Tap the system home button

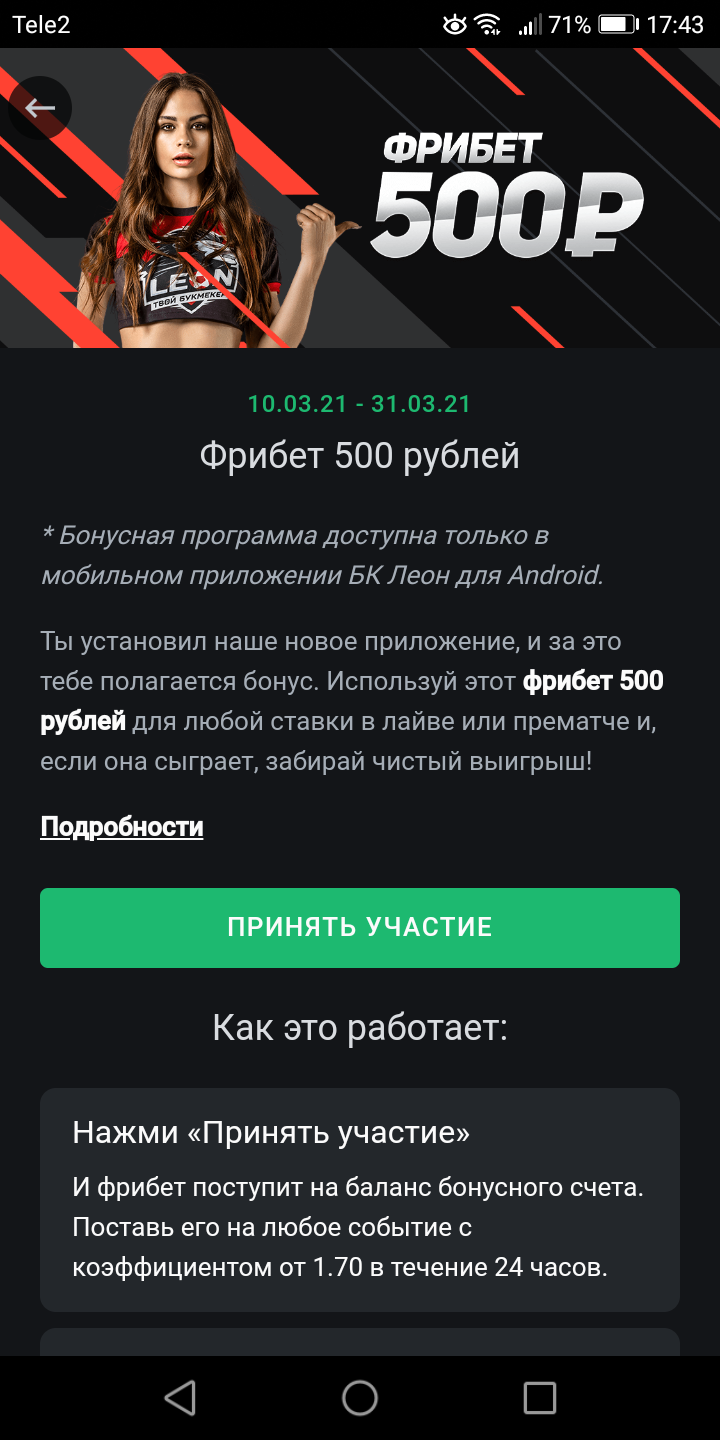360,1398
